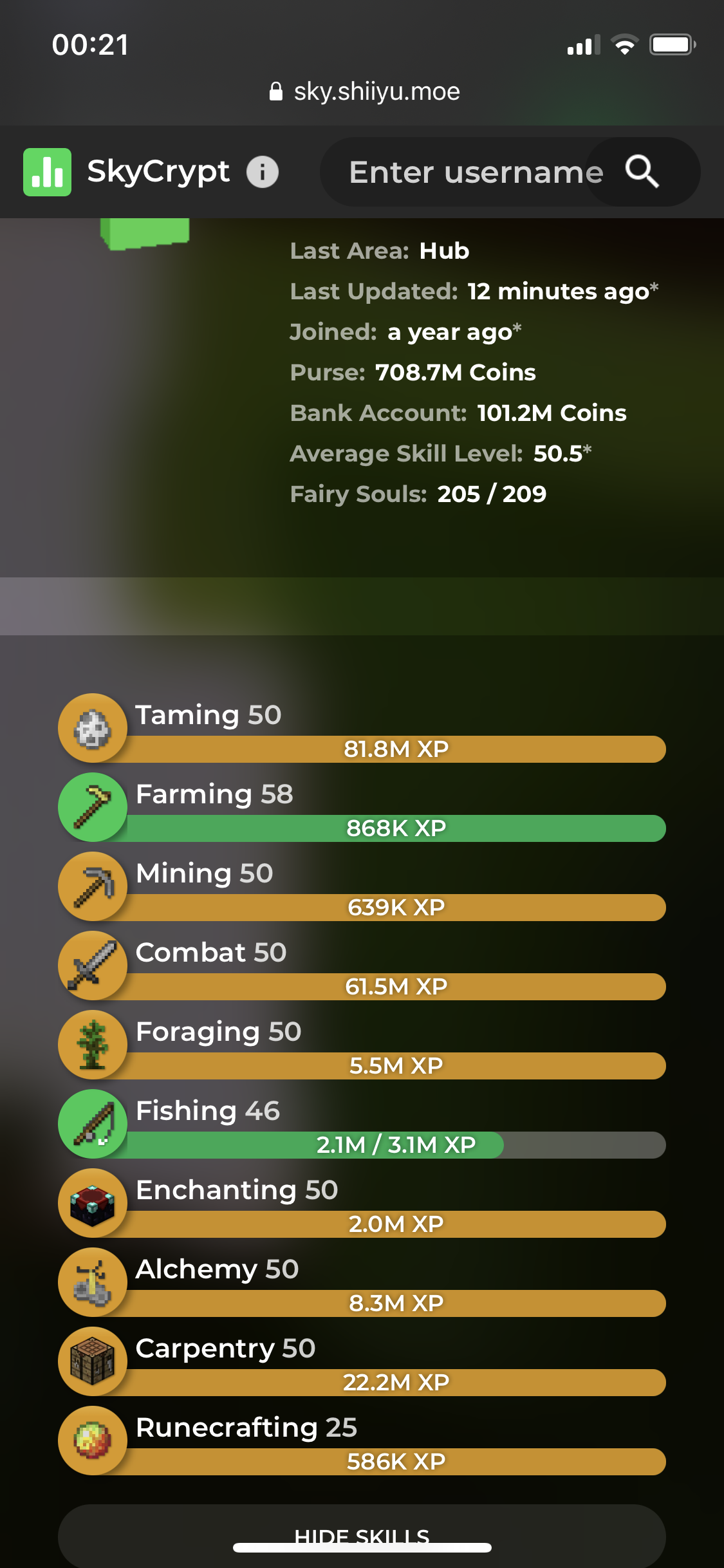Tap the sky.shiiyu.moe address bar
The image size is (724, 1568).
(364, 92)
